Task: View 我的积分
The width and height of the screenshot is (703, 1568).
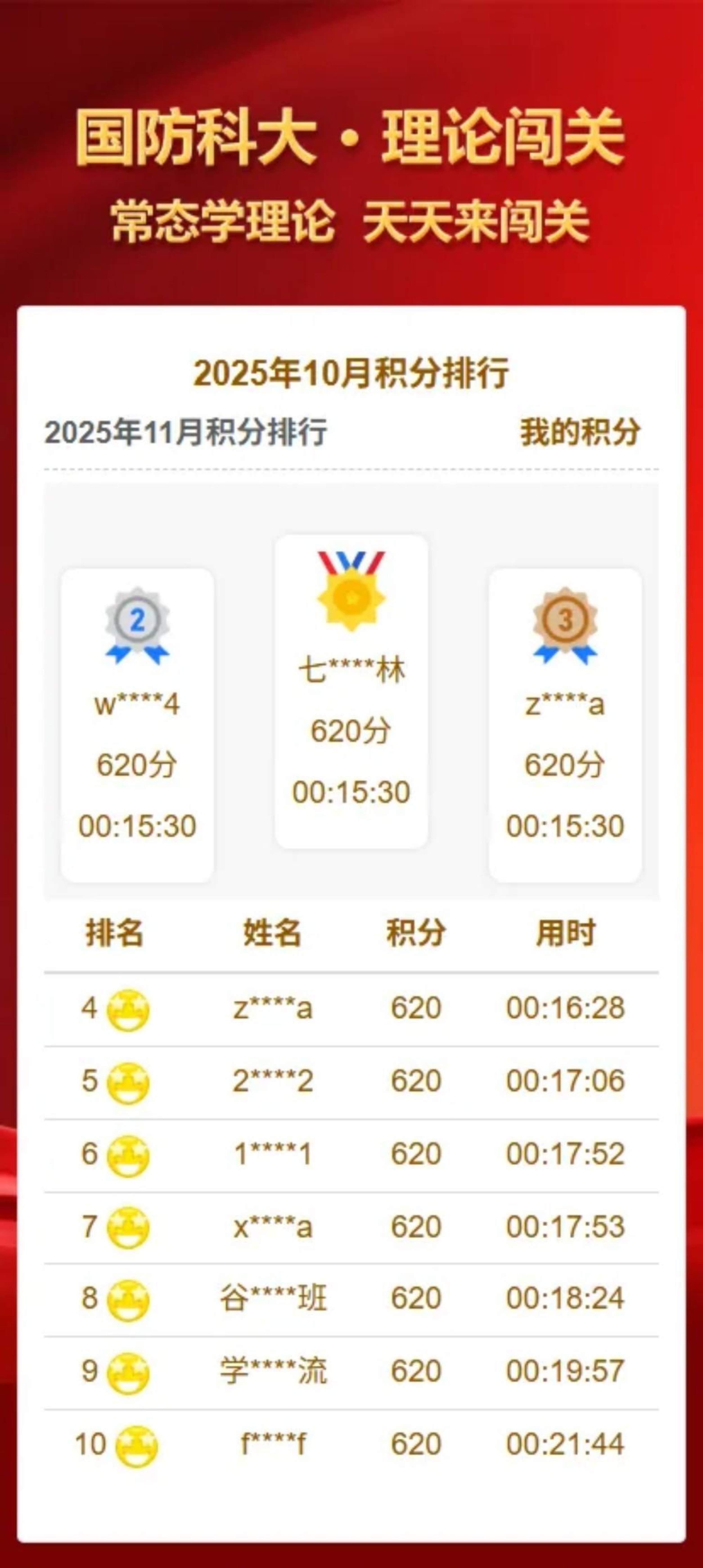Action: 580,432
